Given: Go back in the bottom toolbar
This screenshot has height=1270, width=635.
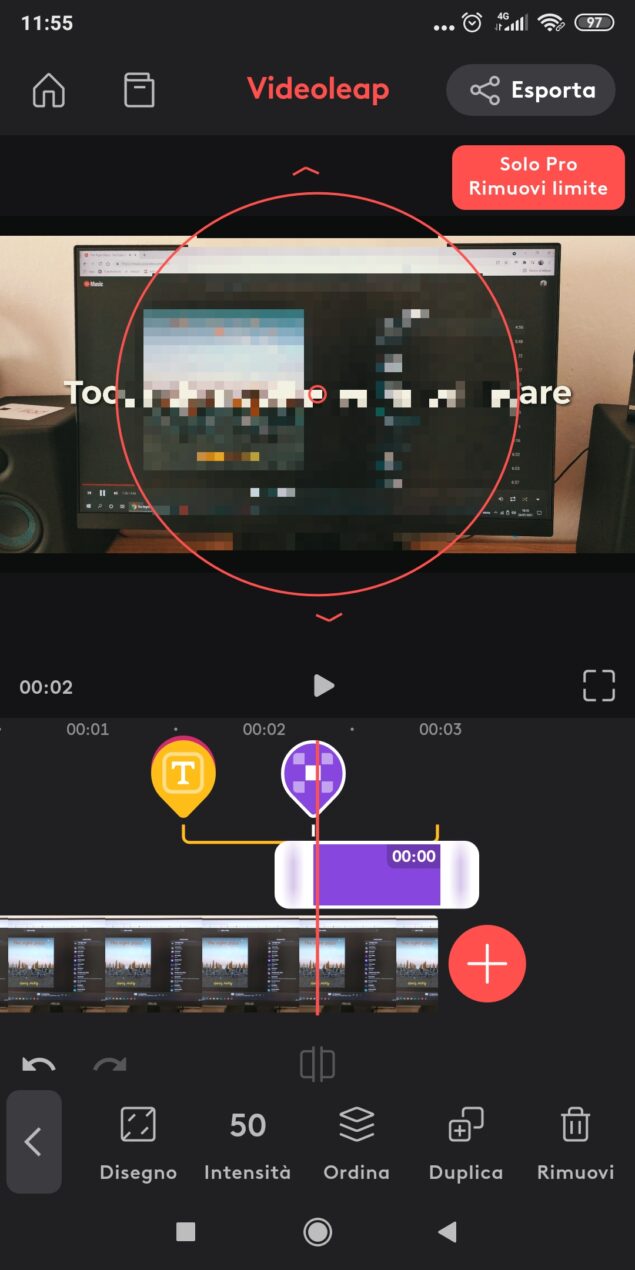Looking at the screenshot, I should point(33,1142).
